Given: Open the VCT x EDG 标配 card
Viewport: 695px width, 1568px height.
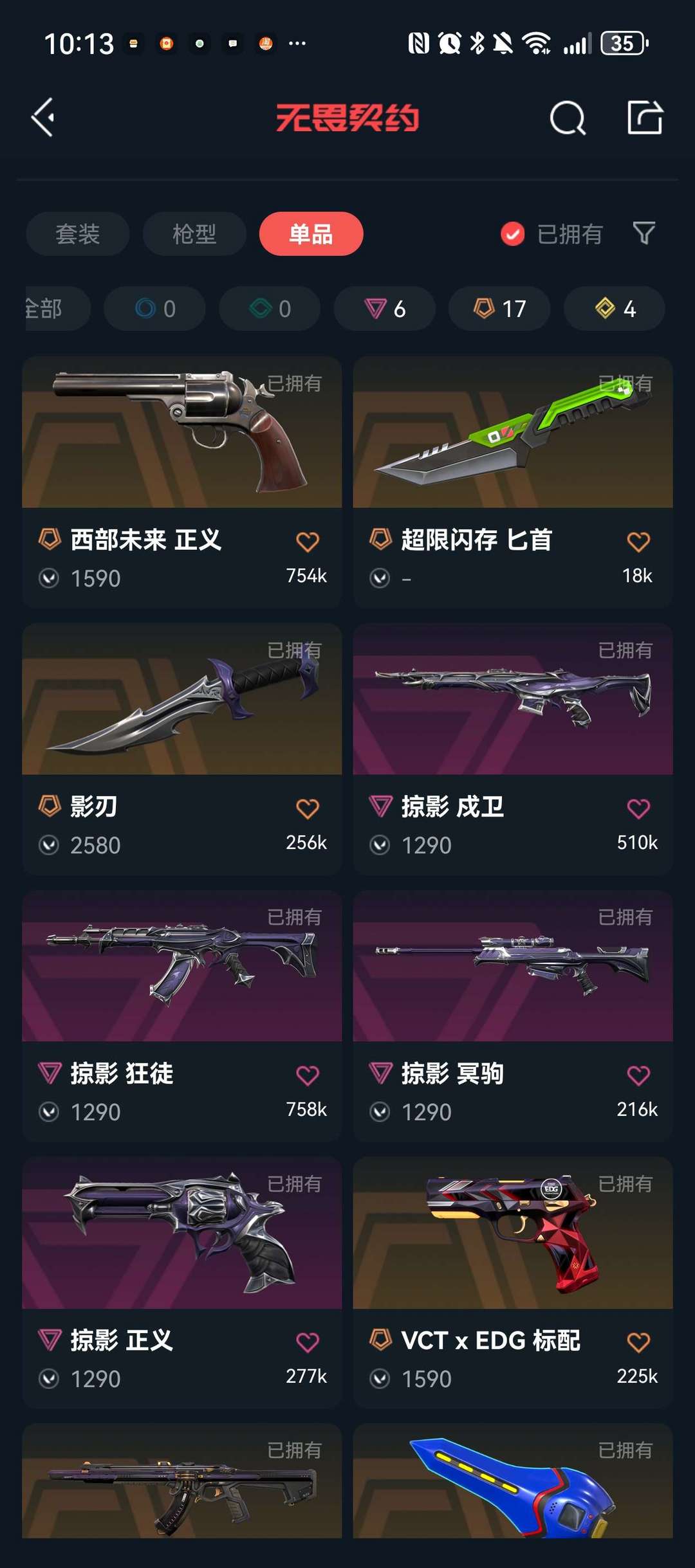Looking at the screenshot, I should 513,1283.
